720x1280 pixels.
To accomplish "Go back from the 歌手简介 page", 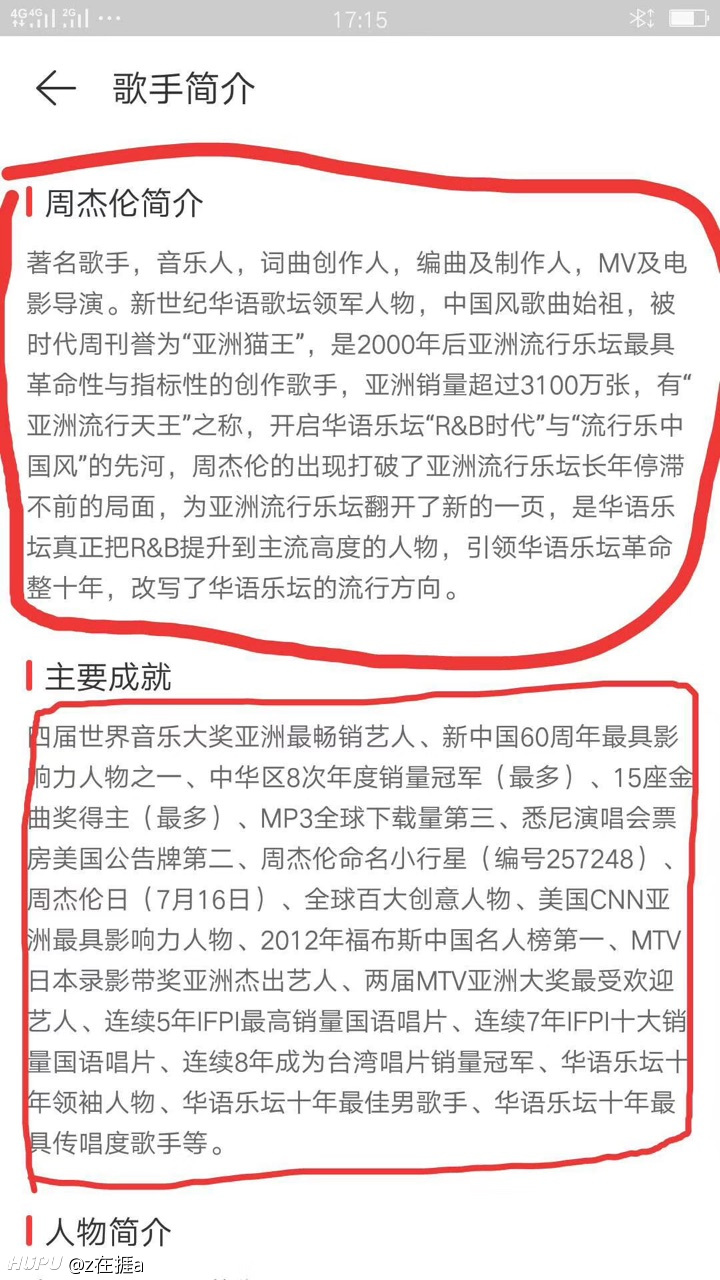I will (56, 89).
